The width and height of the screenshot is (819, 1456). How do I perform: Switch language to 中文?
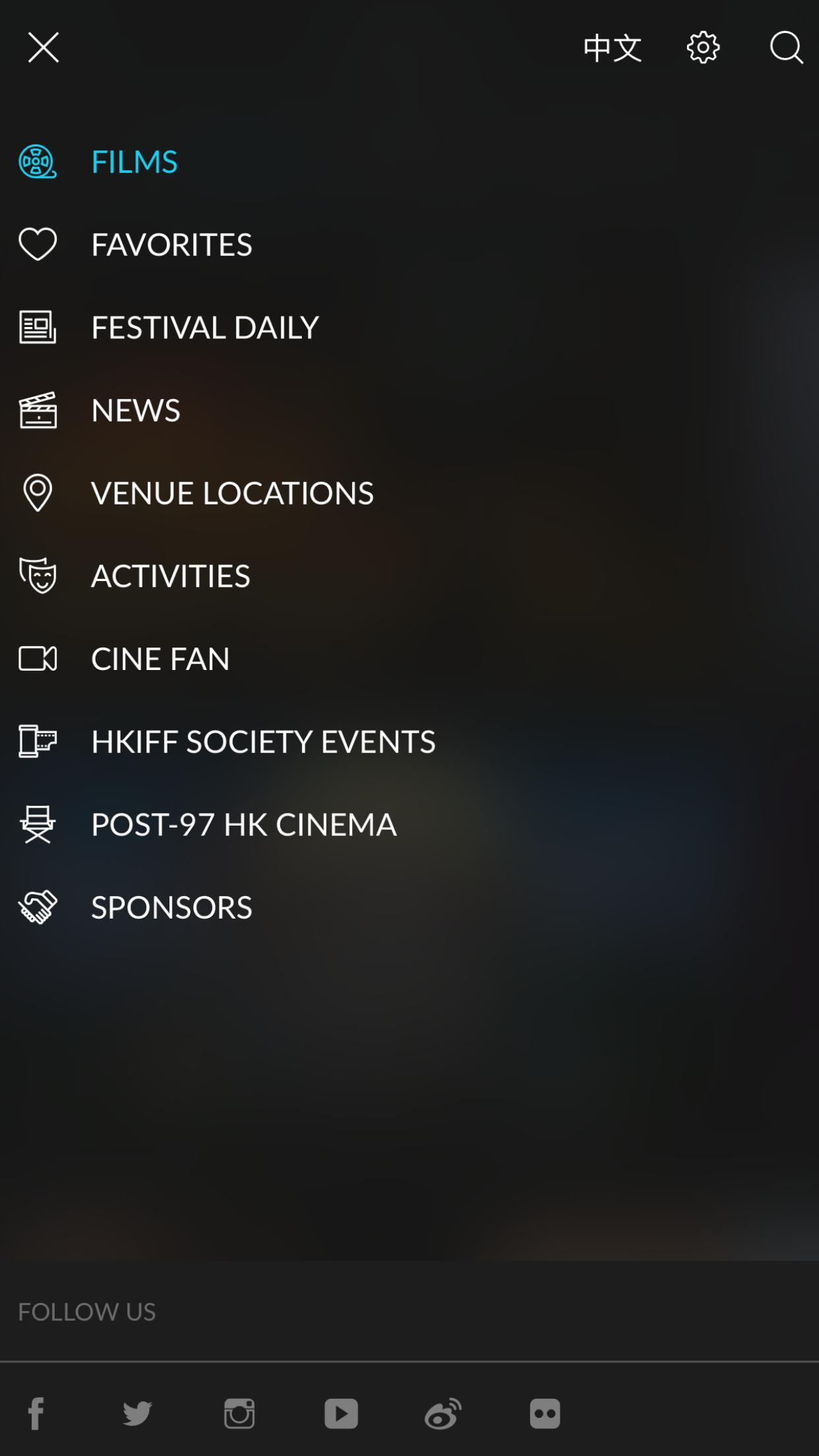pos(612,48)
